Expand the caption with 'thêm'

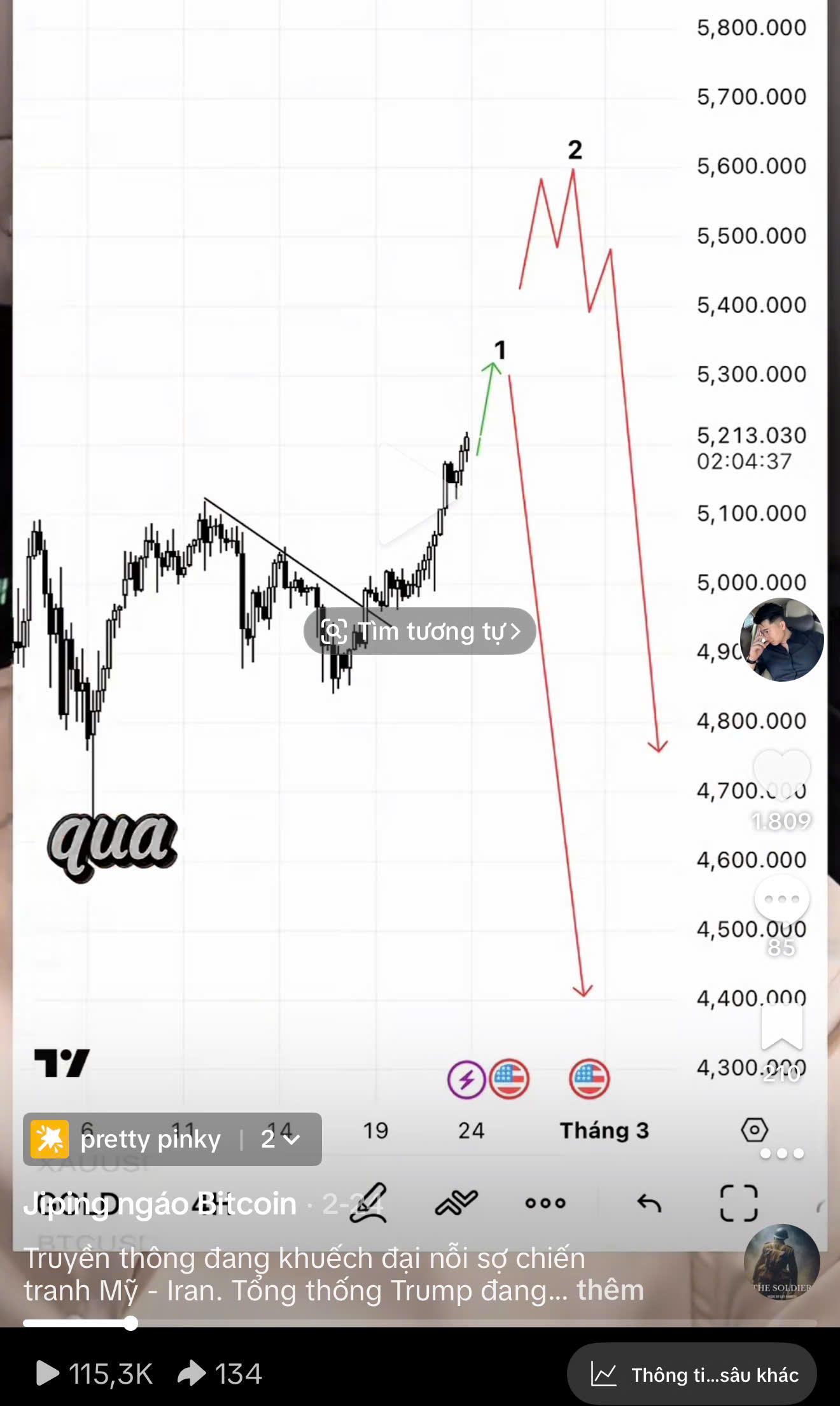[610, 1290]
